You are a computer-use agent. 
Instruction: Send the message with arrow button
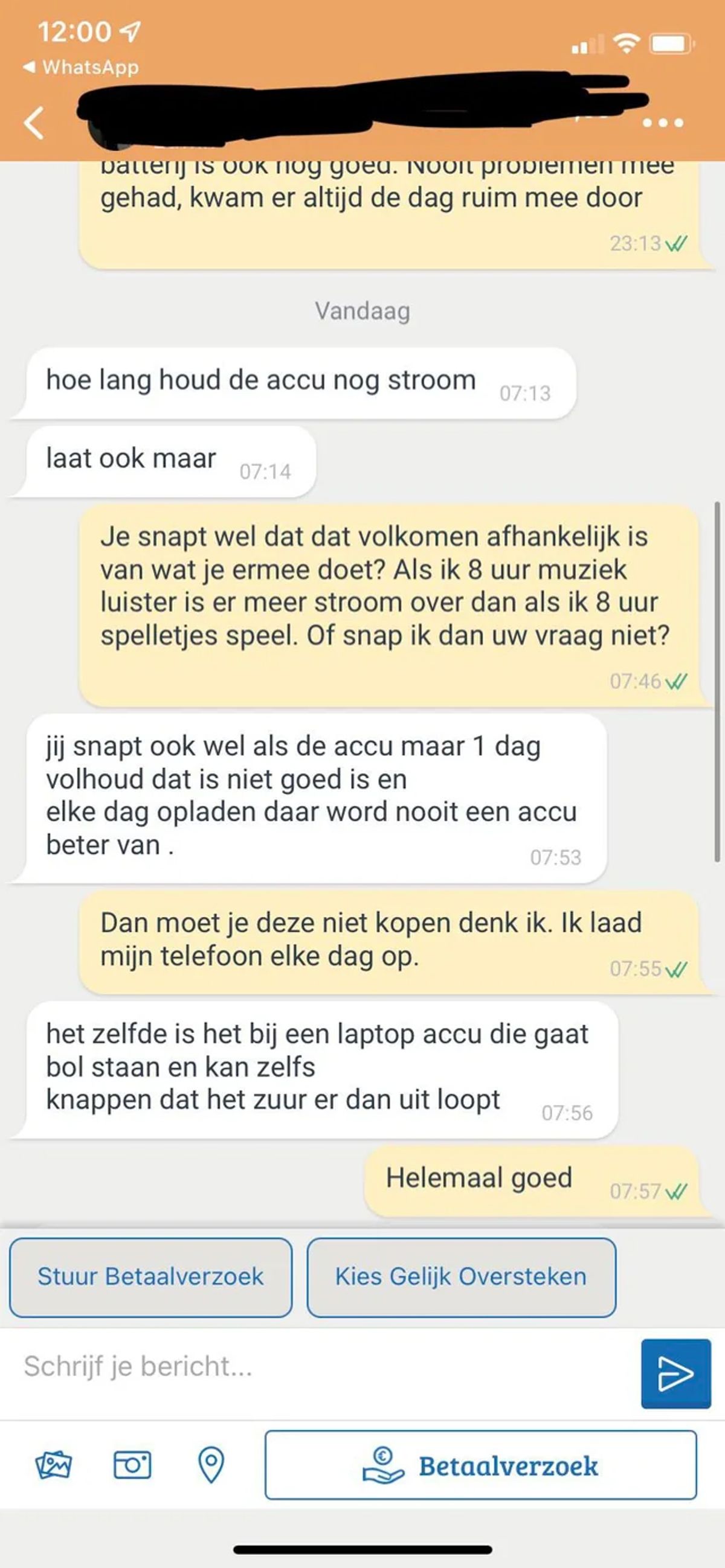[x=675, y=1373]
